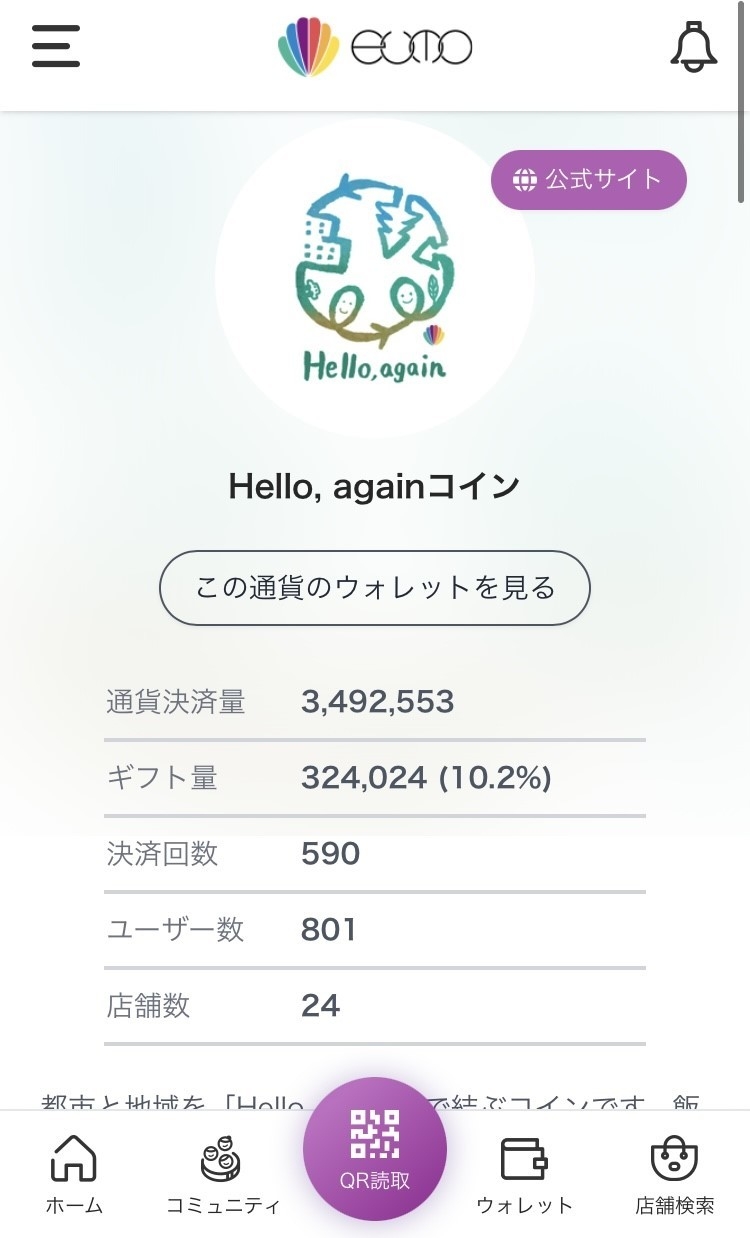The width and height of the screenshot is (750, 1238).
Task: Tap the globe icon on 公式サイト button
Action: pos(523,180)
